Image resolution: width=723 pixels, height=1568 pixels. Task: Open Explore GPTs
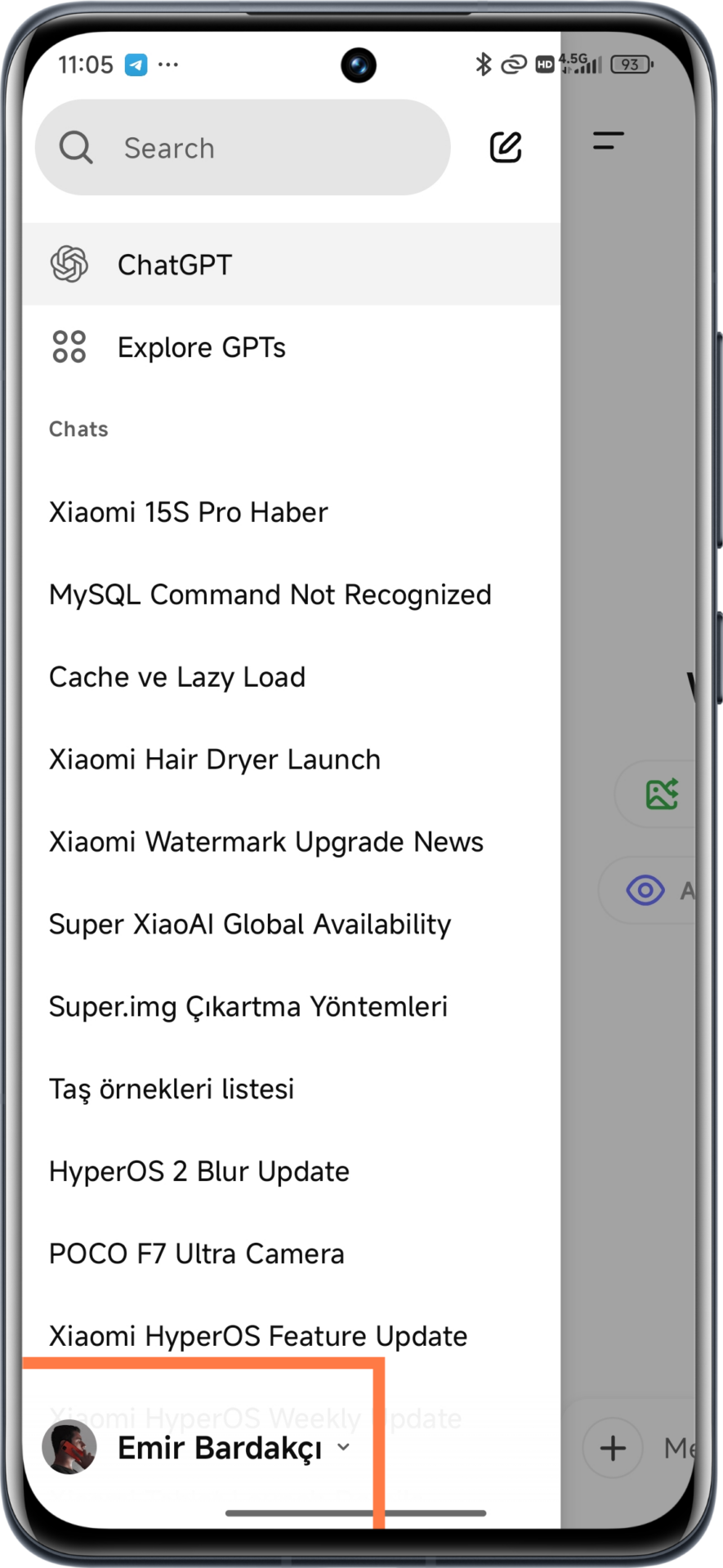[x=201, y=347]
